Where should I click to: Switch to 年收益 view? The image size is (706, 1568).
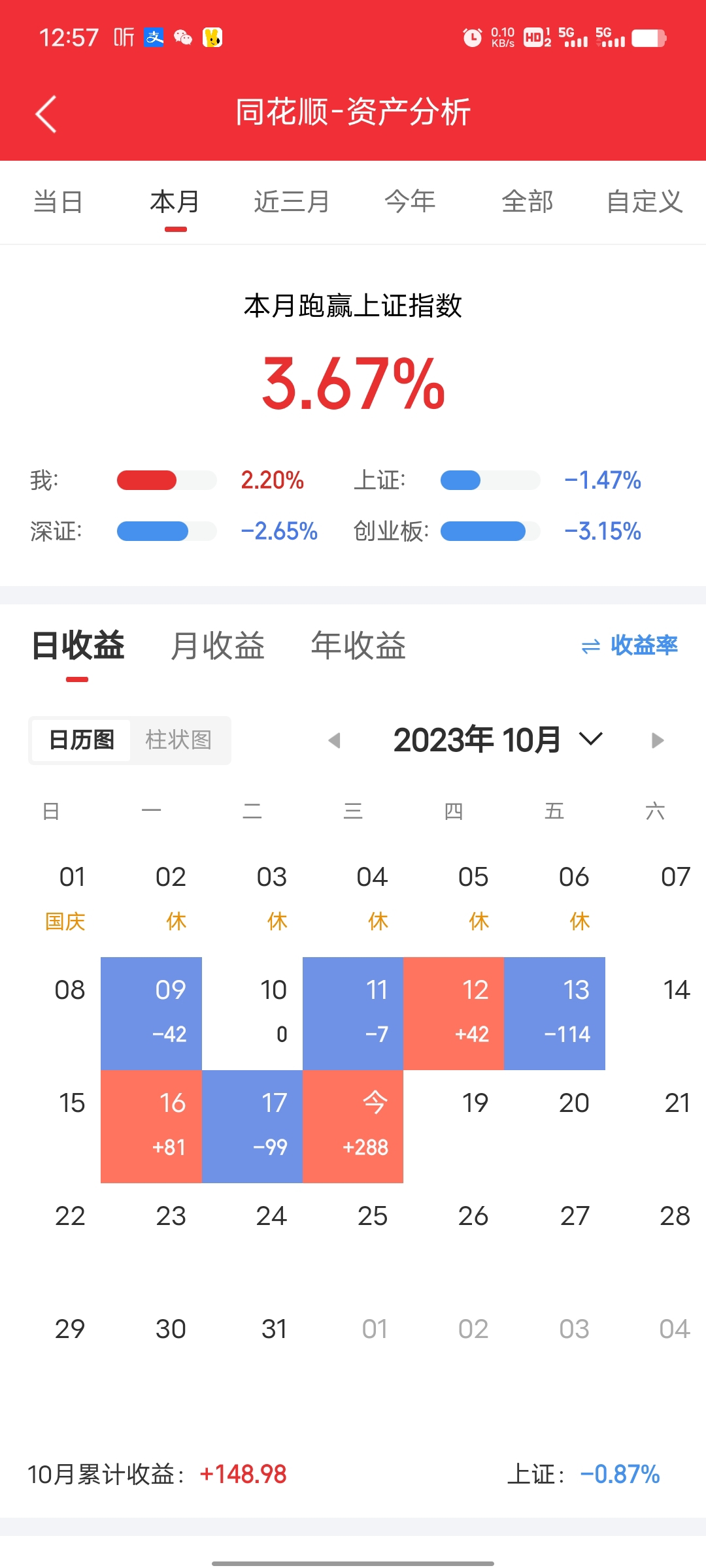358,645
